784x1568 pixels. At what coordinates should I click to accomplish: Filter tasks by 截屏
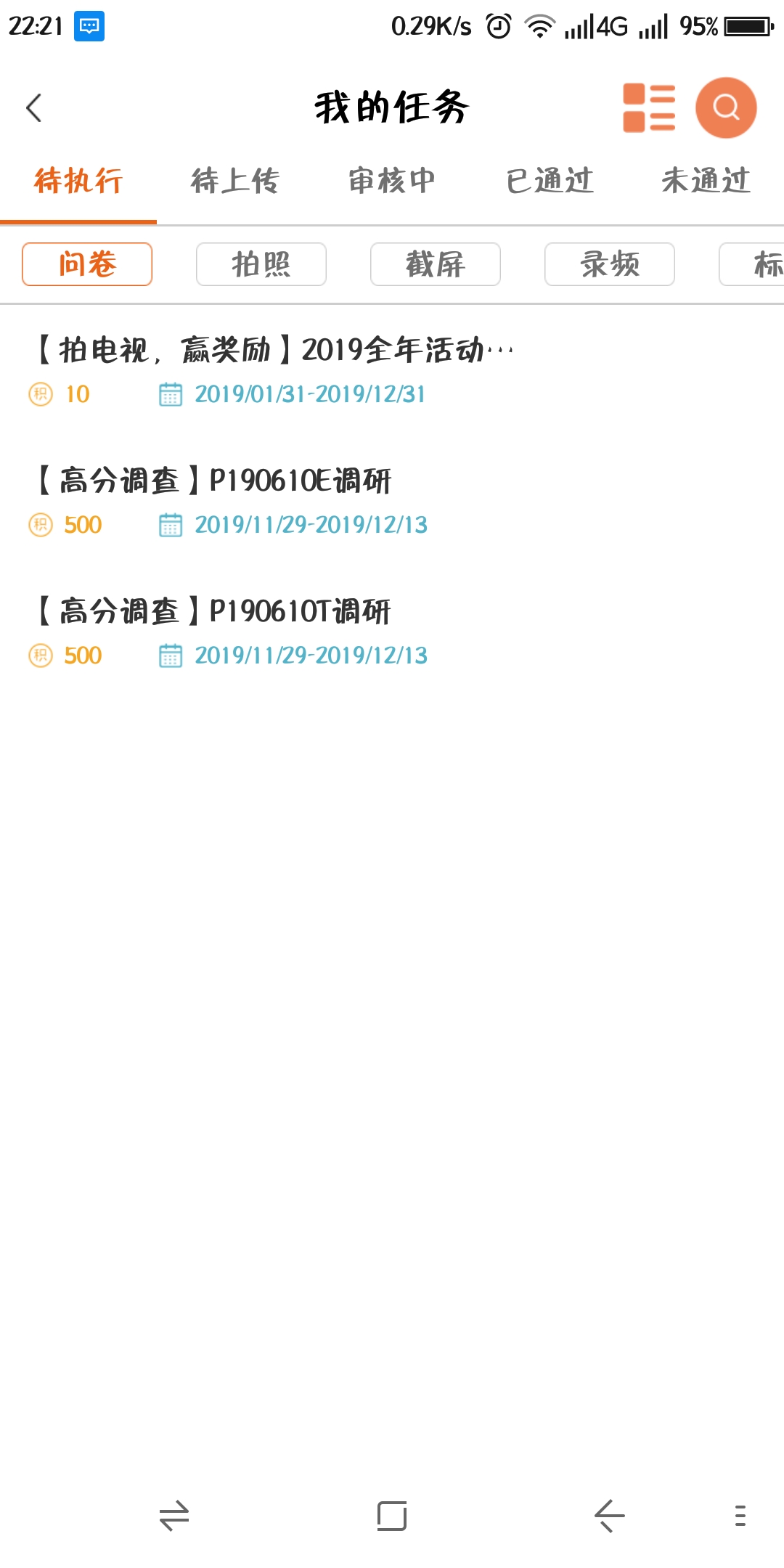click(436, 264)
